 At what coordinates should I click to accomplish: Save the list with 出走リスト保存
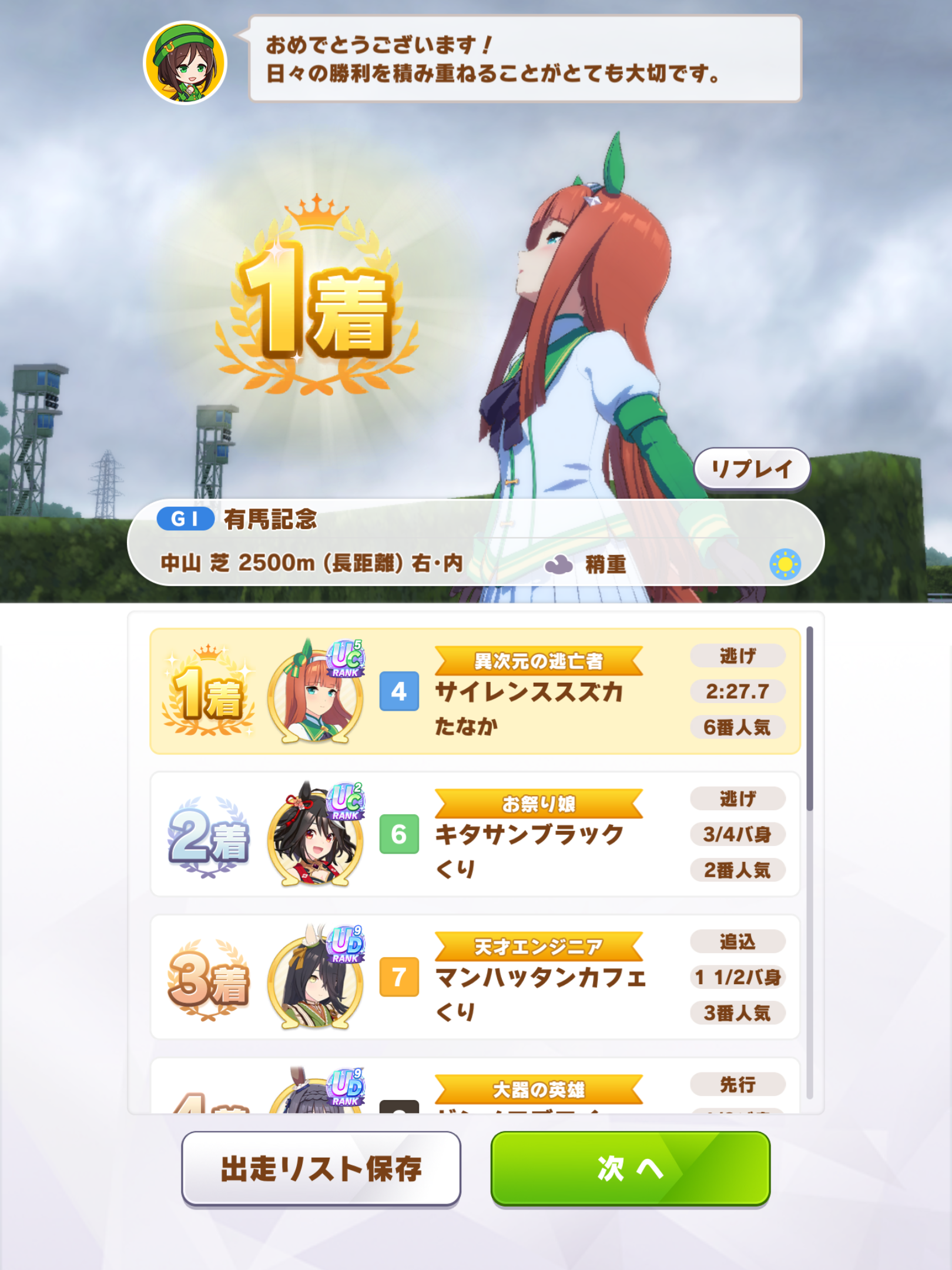pyautogui.click(x=321, y=1168)
